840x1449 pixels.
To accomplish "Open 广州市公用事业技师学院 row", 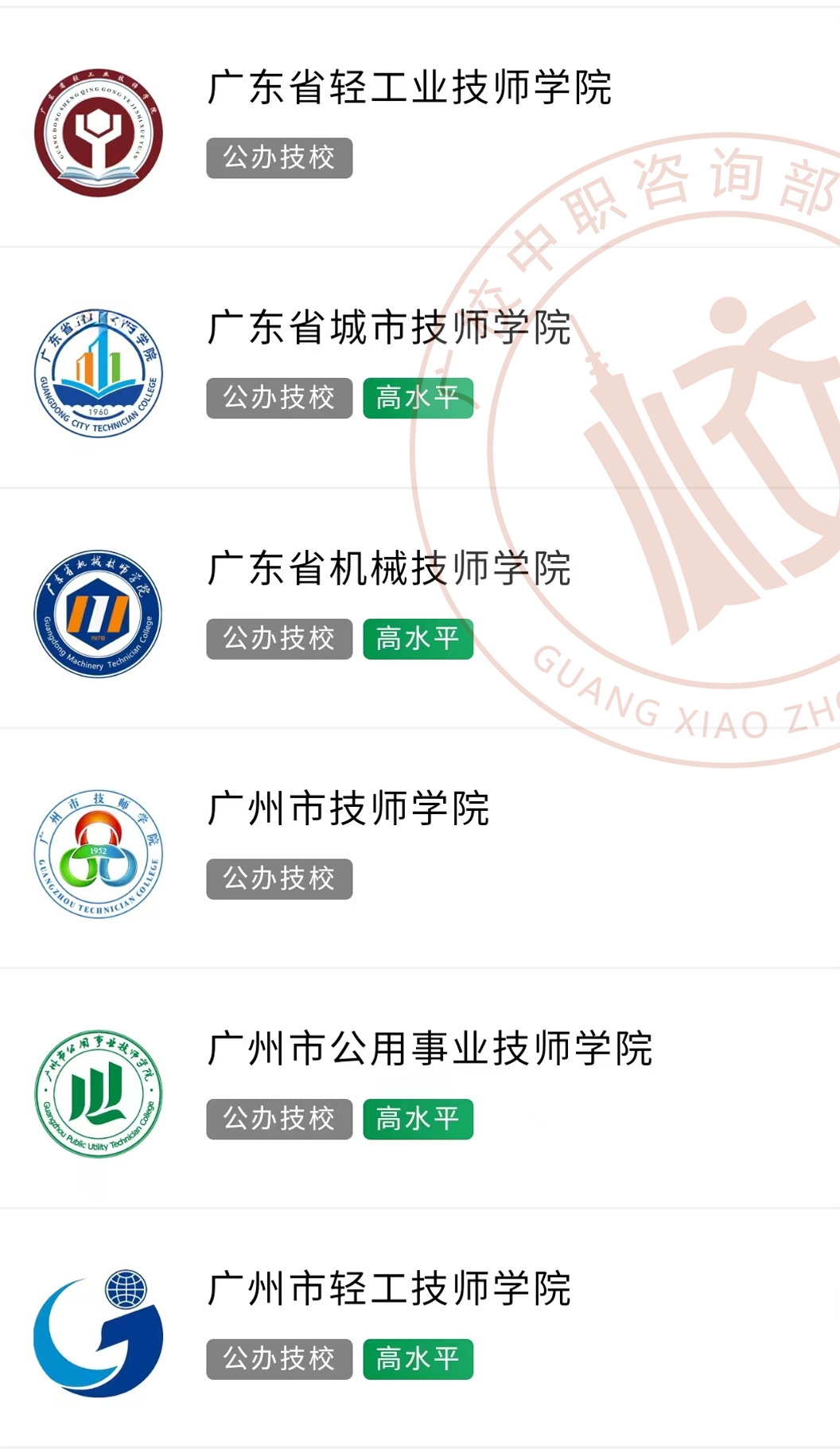I will pyautogui.click(x=430, y=1049).
